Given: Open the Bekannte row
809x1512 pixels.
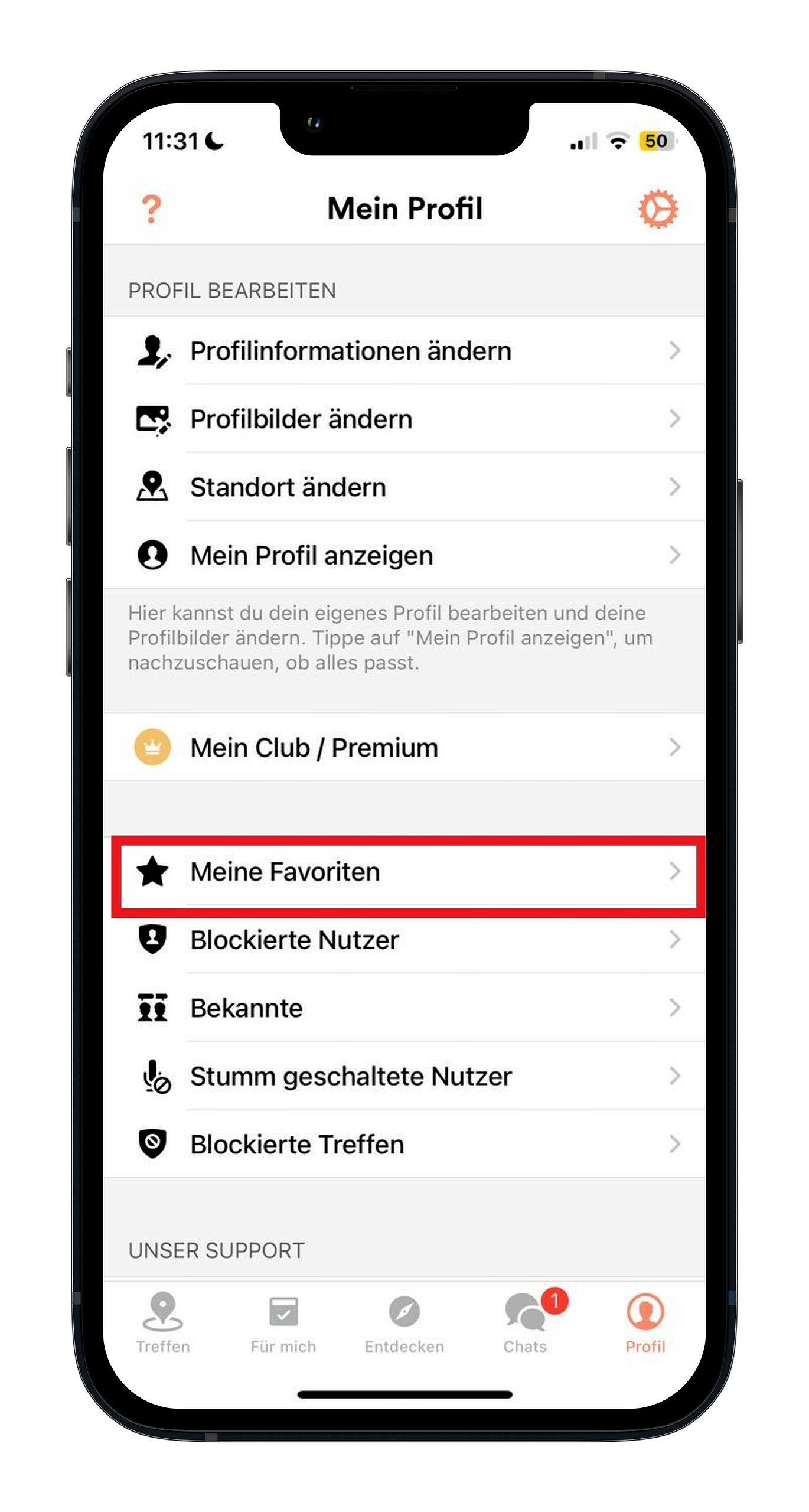Looking at the screenshot, I should click(404, 1008).
